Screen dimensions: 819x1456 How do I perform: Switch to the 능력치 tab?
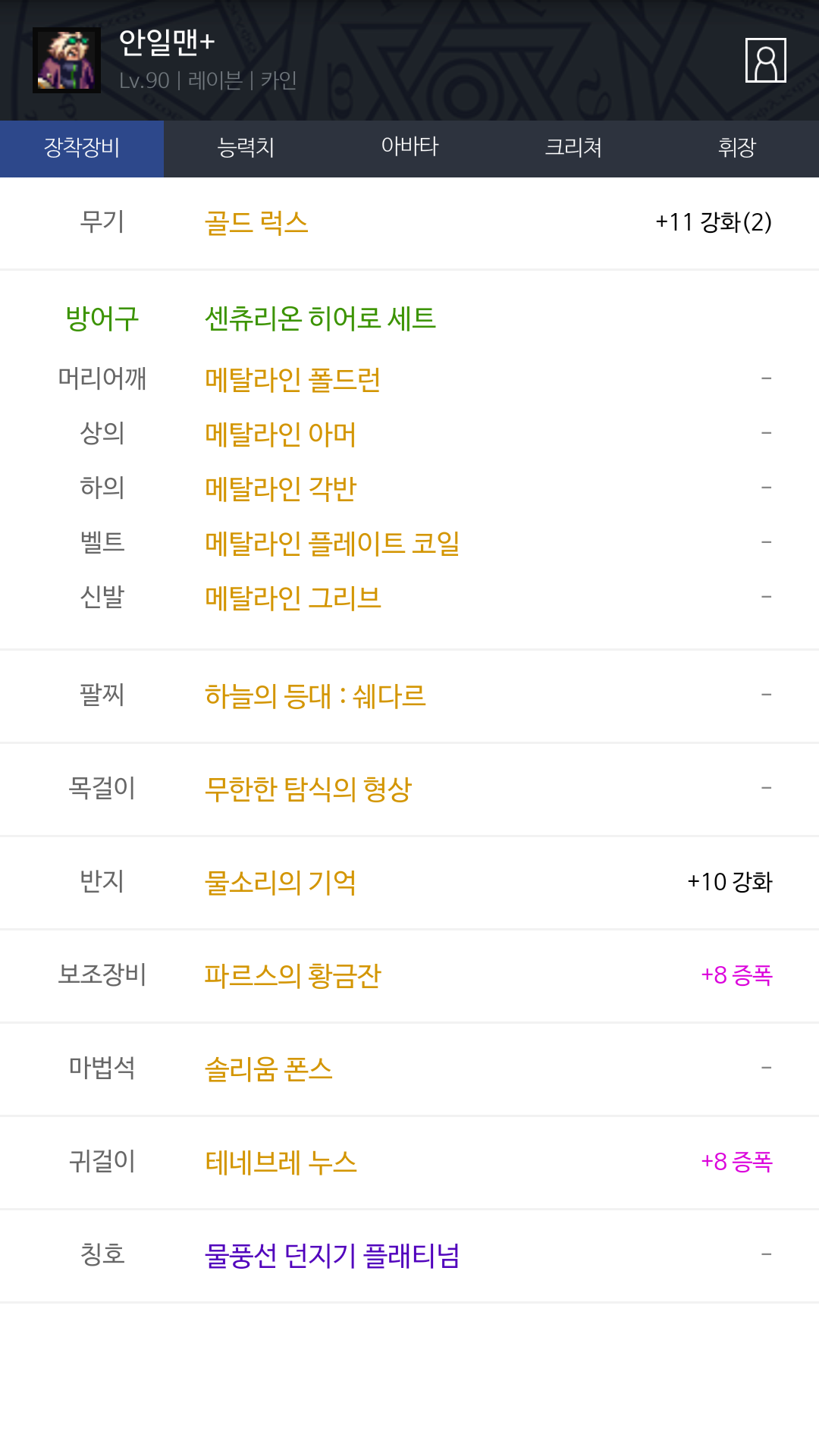click(246, 148)
